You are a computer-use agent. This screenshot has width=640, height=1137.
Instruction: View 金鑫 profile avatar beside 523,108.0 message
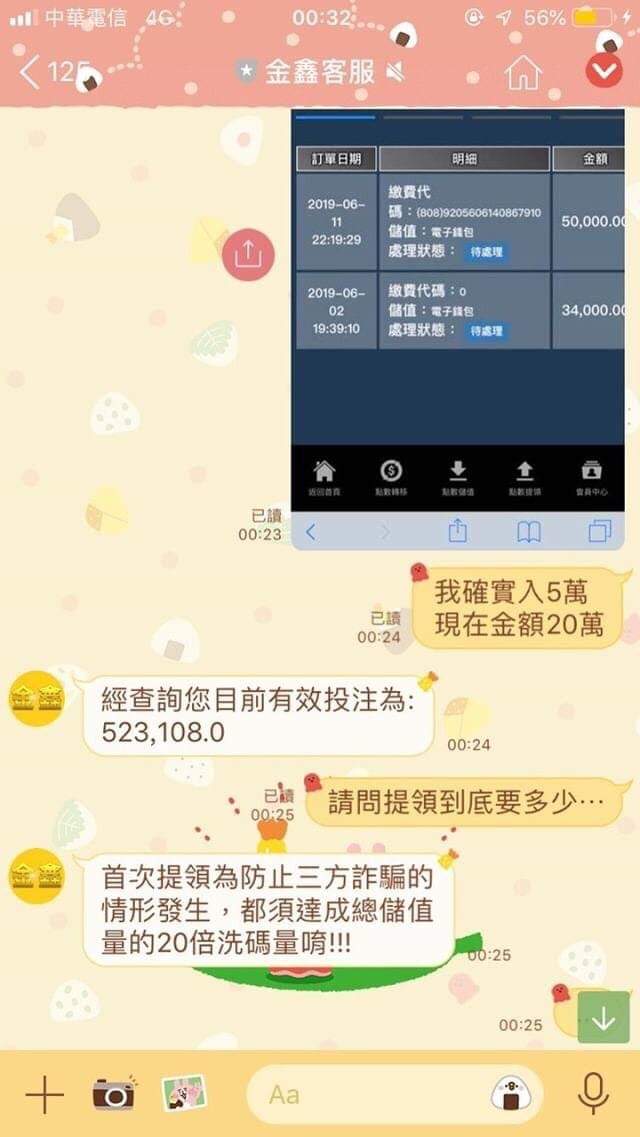click(36, 699)
